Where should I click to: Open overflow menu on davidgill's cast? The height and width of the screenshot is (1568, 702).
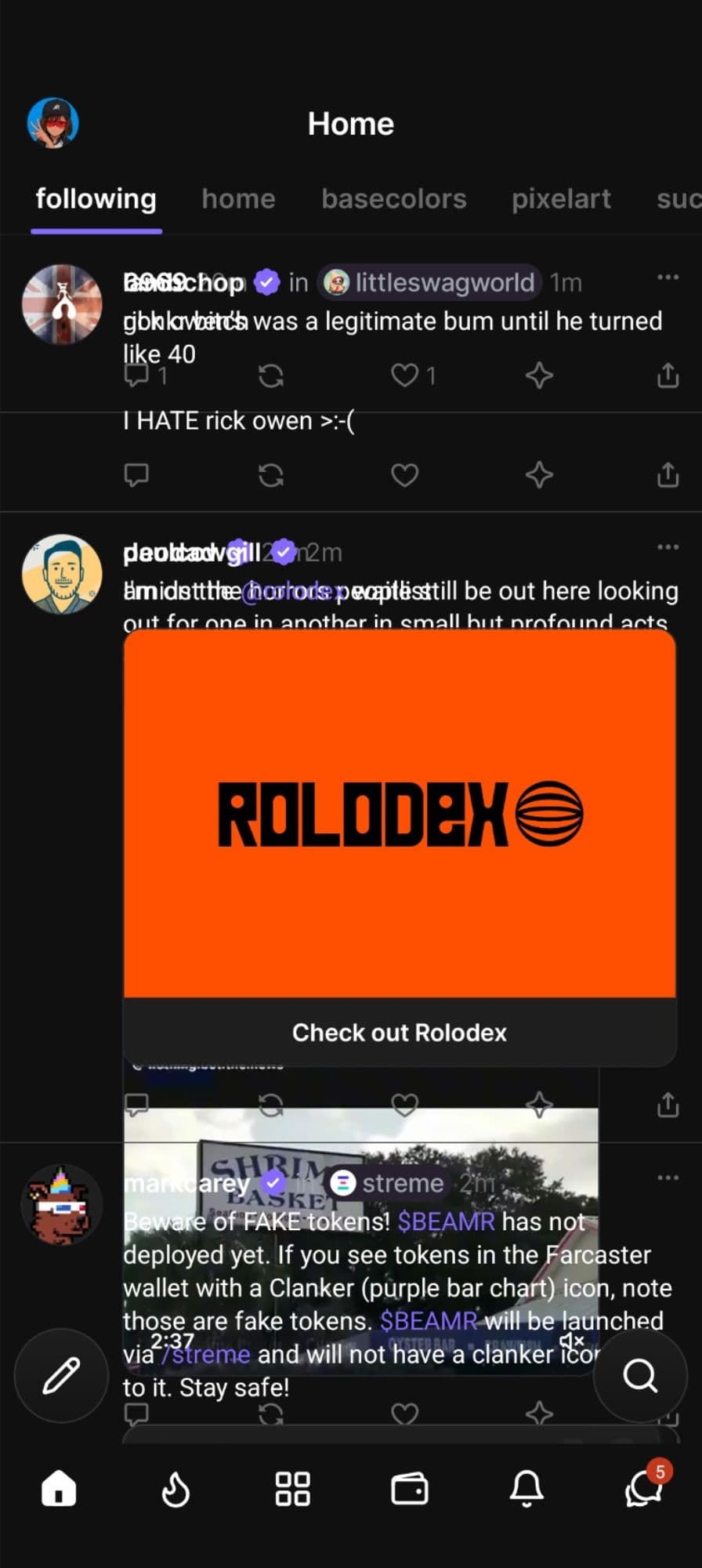pos(668,546)
